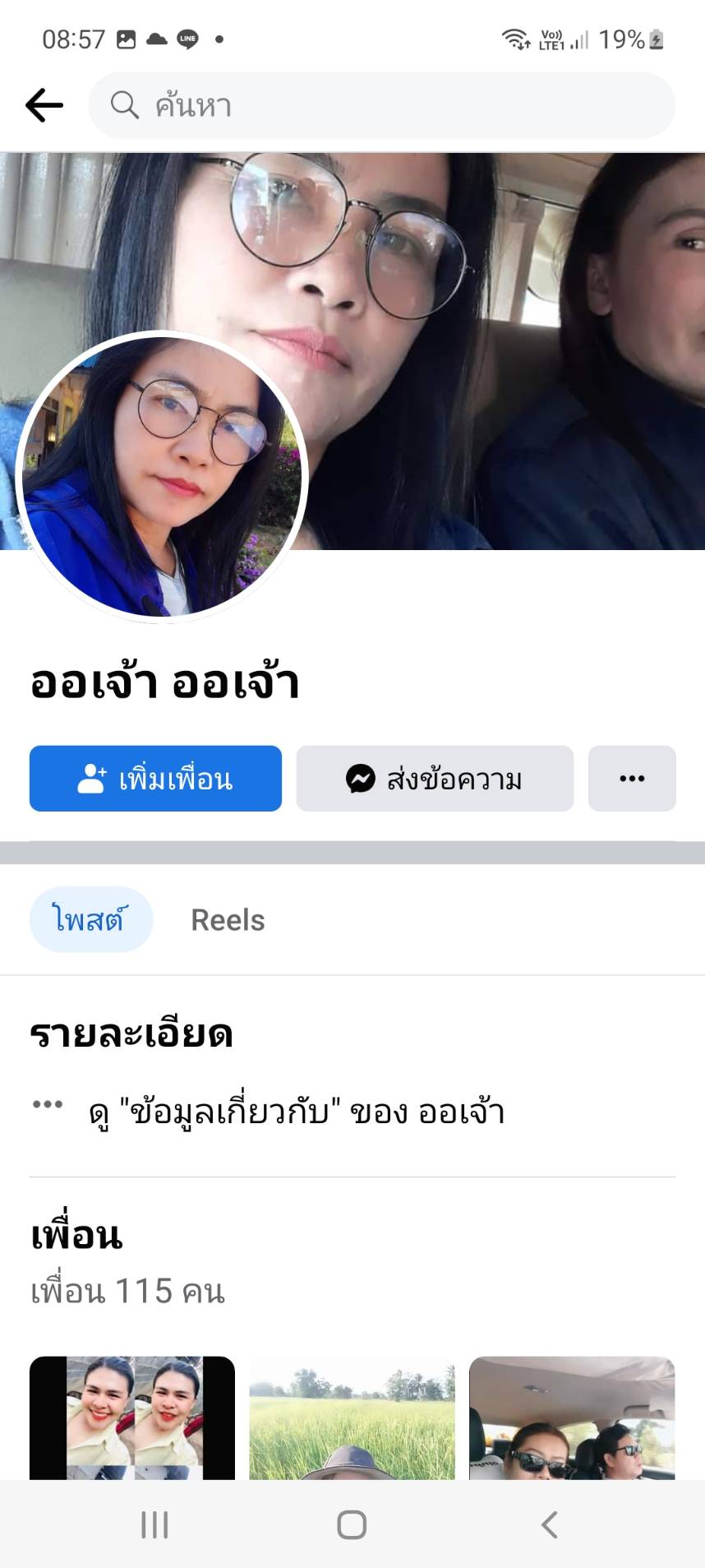Open friend with green field photo
Viewport: 705px width, 1568px height.
(x=352, y=1418)
